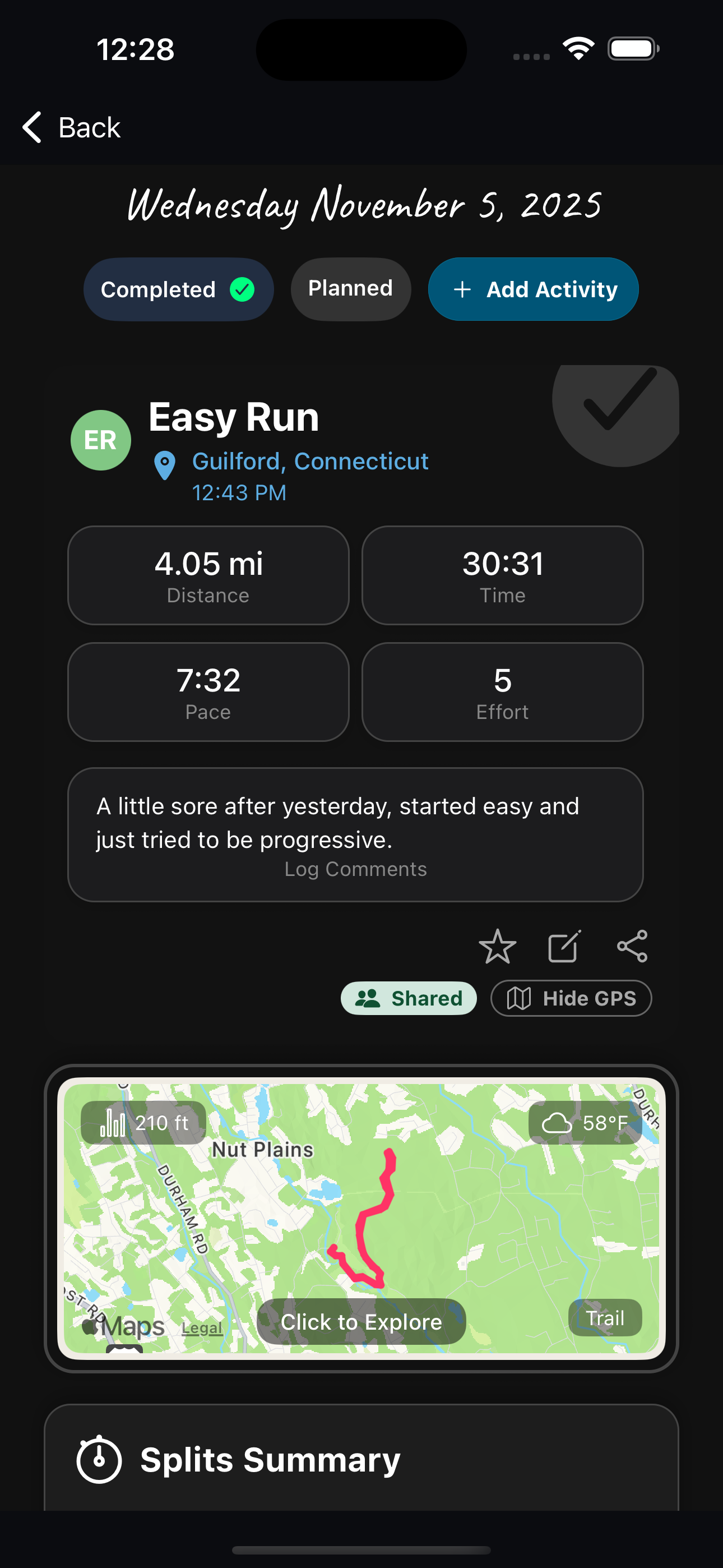This screenshot has height=1568, width=723.
Task: Tap the location pin icon for Guilford
Action: click(x=165, y=464)
